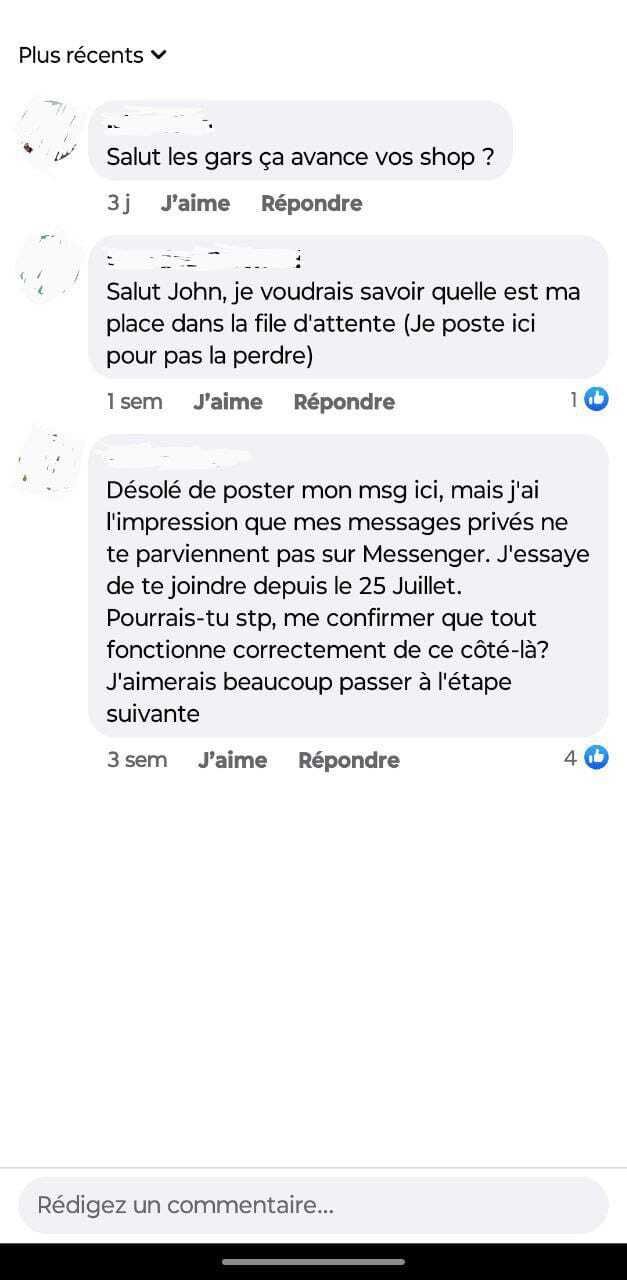View reactions on the 'Salut John' comment
Screen dimensions: 627x1280
click(x=589, y=400)
